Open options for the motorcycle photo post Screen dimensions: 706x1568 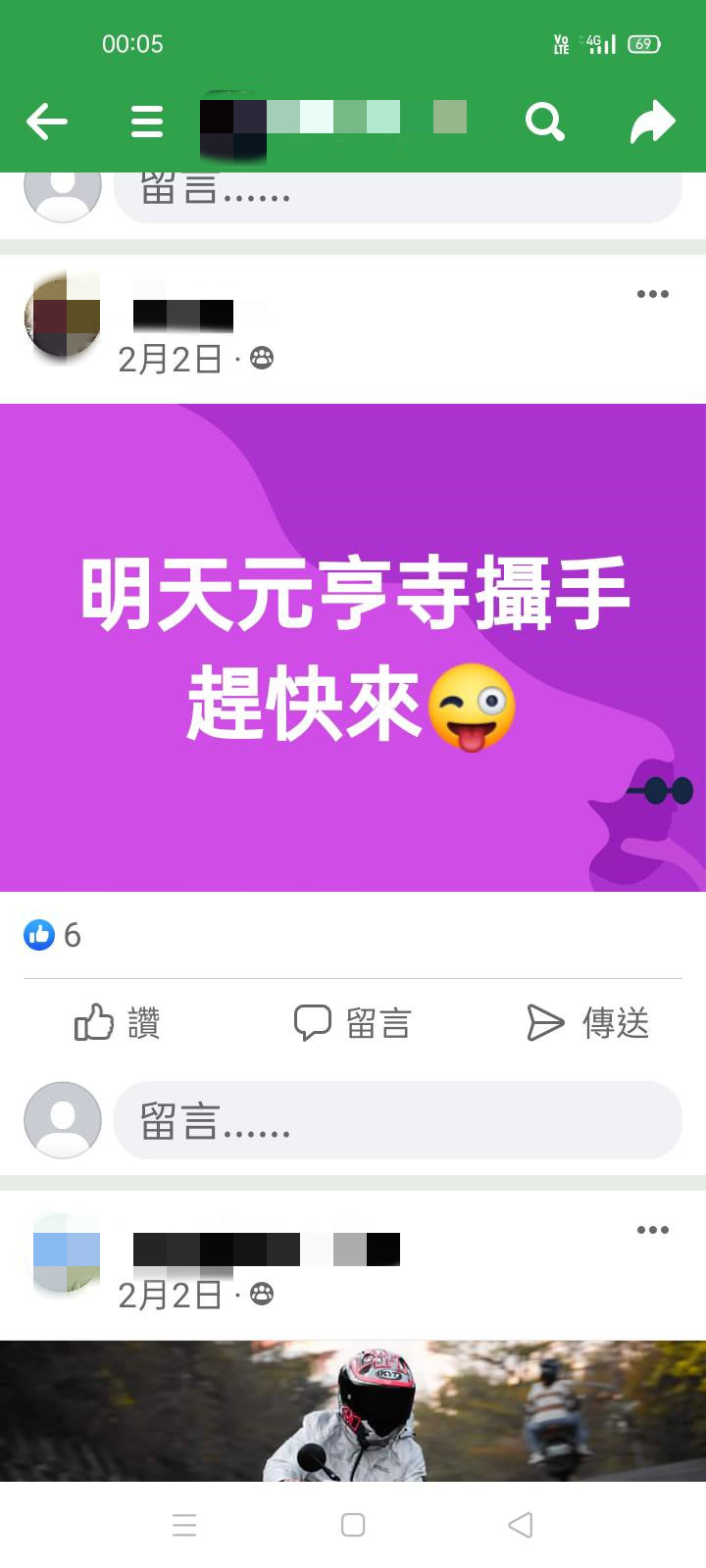pyautogui.click(x=652, y=1230)
